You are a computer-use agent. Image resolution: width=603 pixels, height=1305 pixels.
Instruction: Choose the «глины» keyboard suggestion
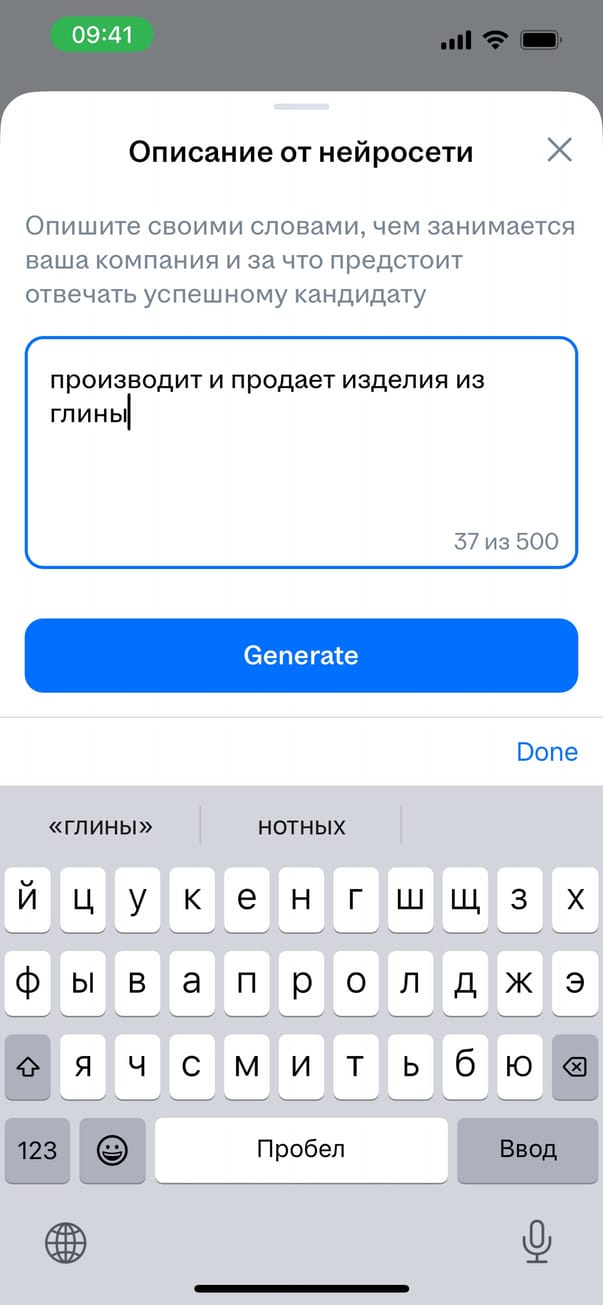click(x=100, y=827)
